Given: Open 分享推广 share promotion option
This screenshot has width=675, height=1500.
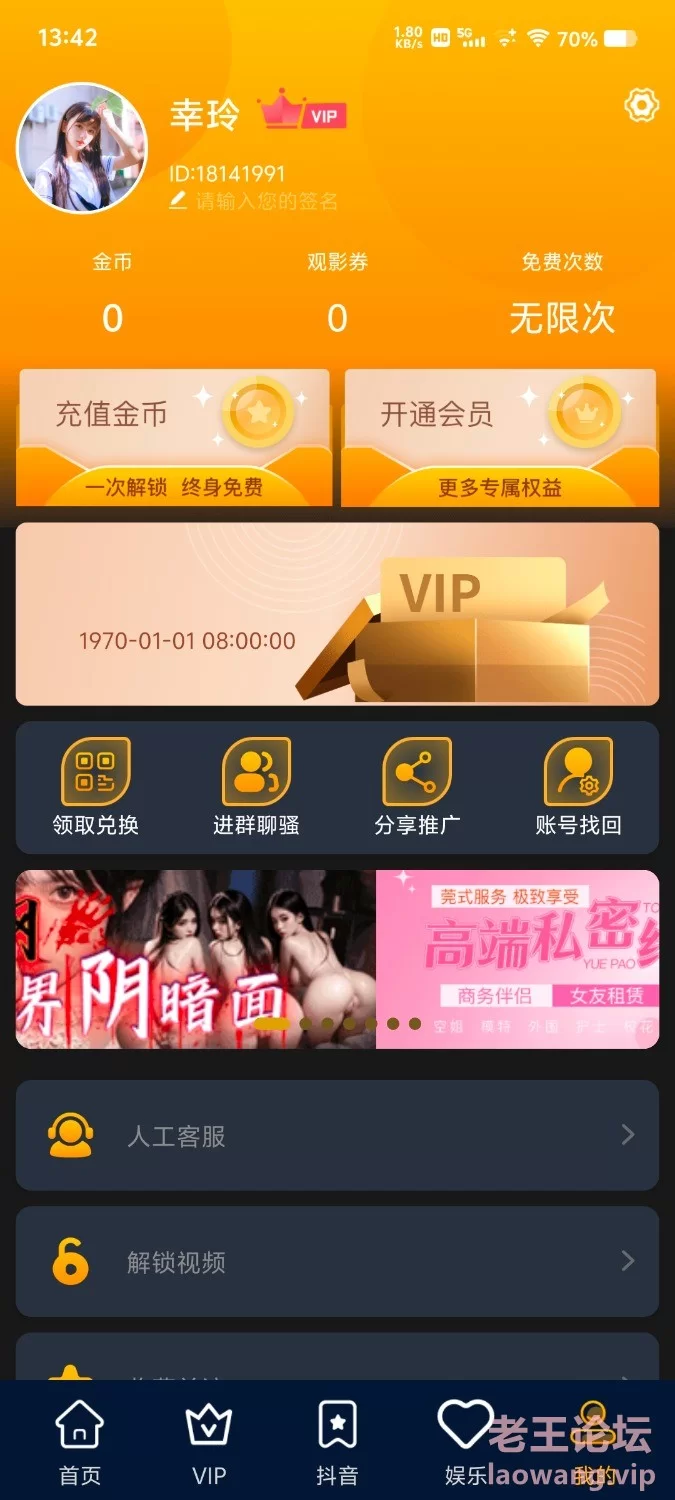Looking at the screenshot, I should tap(417, 787).
